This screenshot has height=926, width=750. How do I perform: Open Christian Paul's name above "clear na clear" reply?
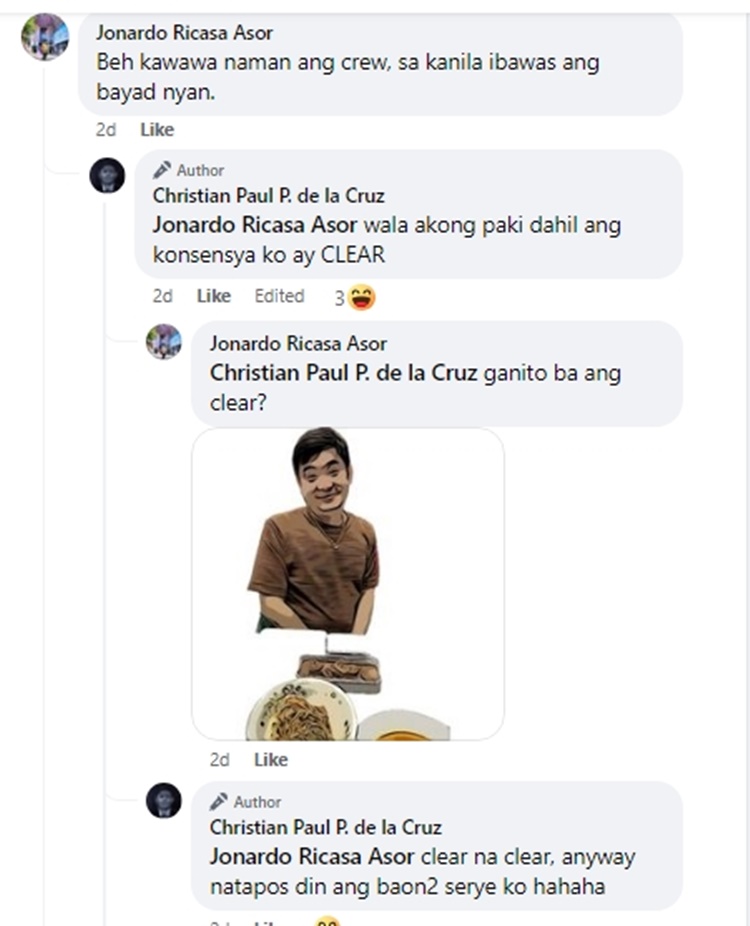tap(325, 828)
